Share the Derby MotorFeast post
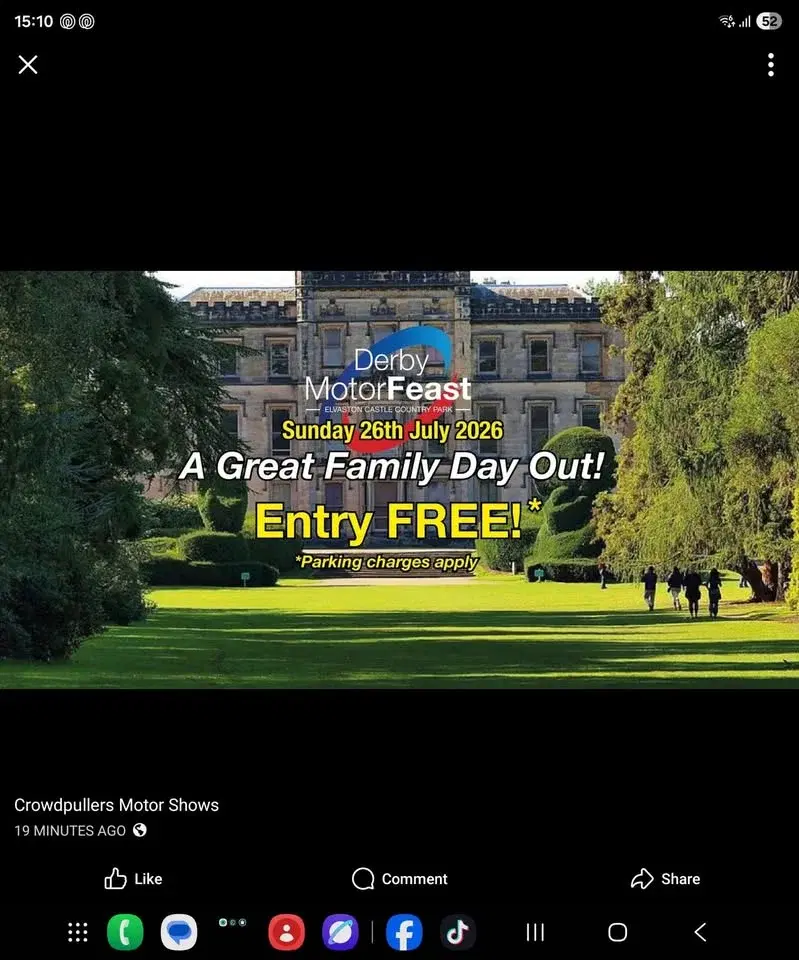 [665, 879]
